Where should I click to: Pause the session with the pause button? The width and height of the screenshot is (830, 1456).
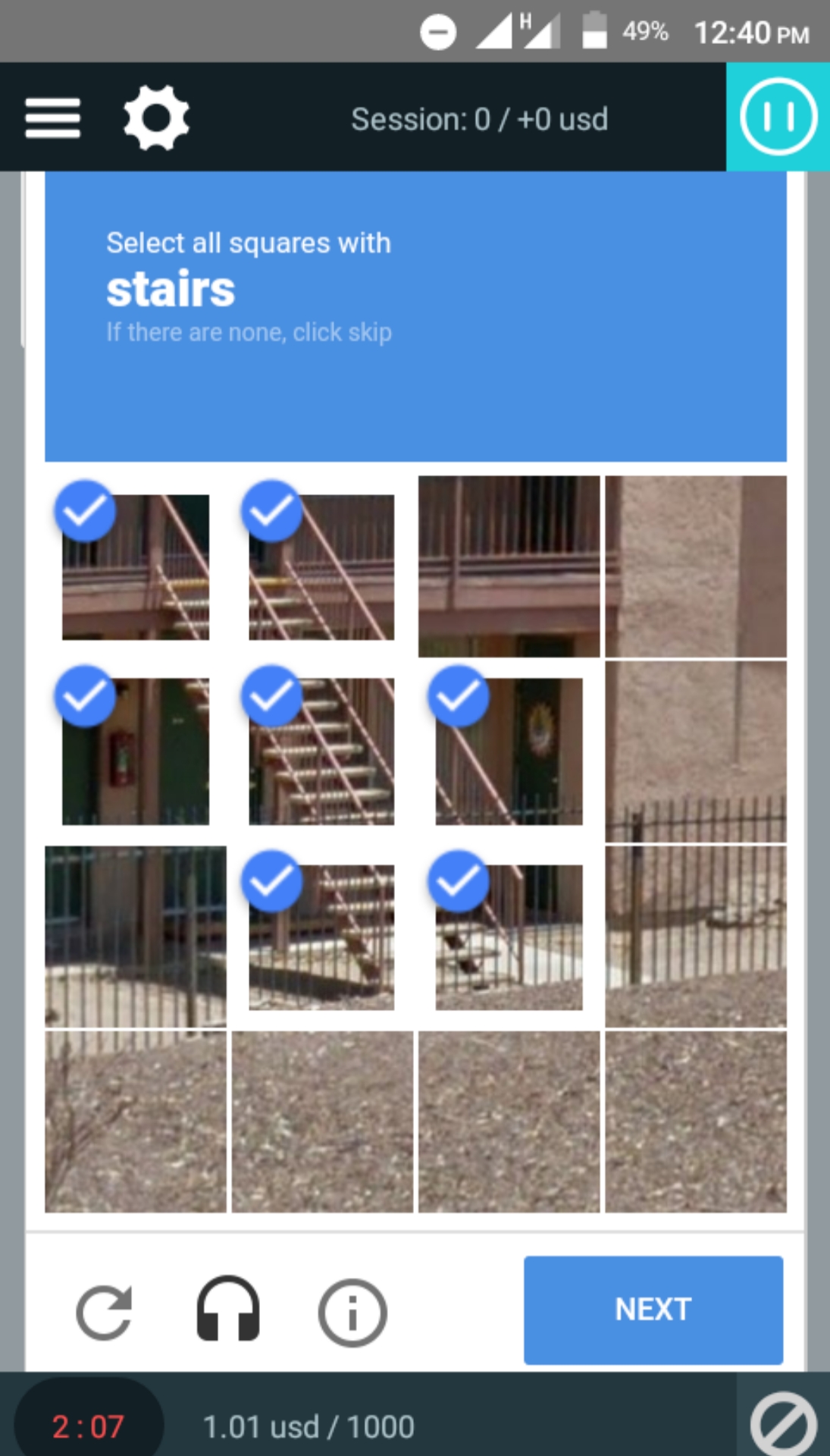coord(778,117)
